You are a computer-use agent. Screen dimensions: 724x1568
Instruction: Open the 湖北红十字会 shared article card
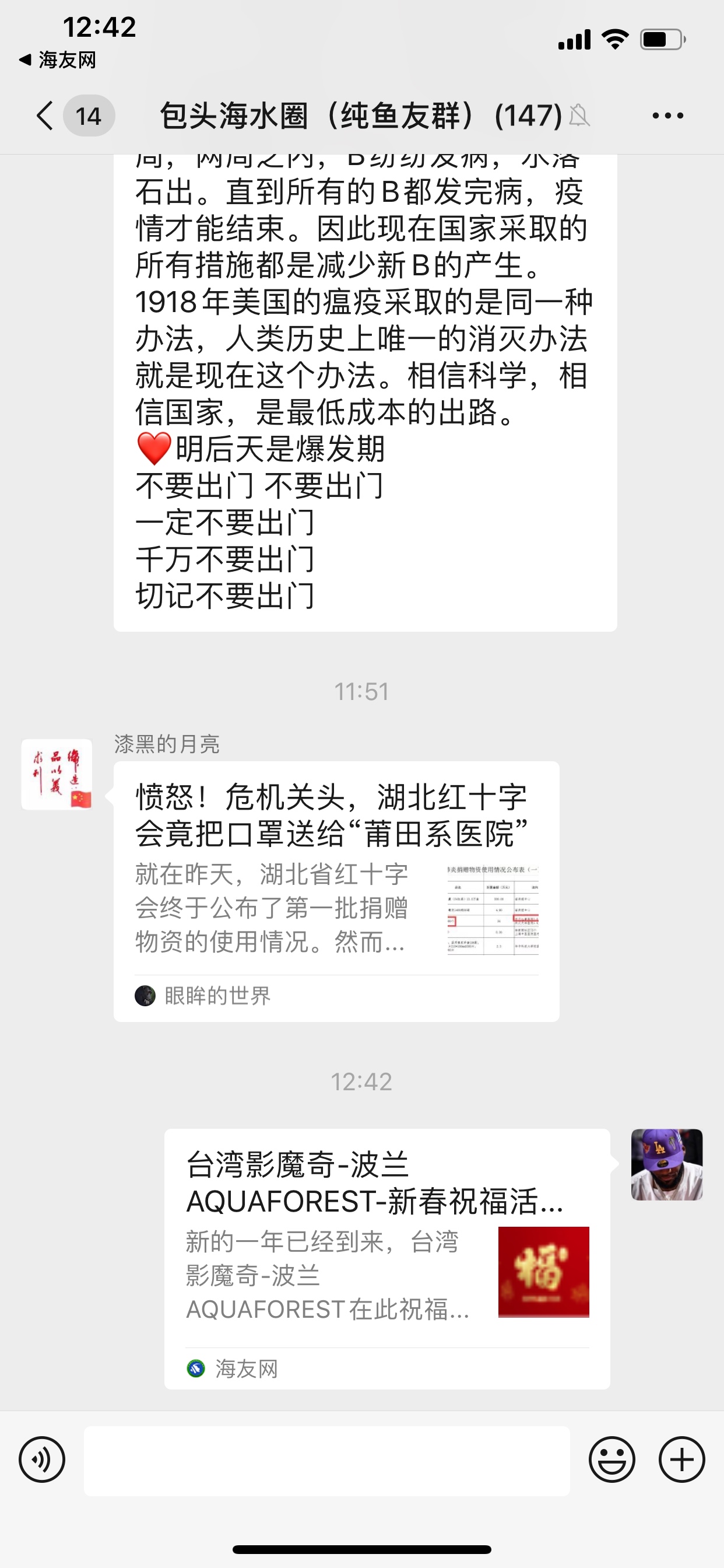[336, 891]
